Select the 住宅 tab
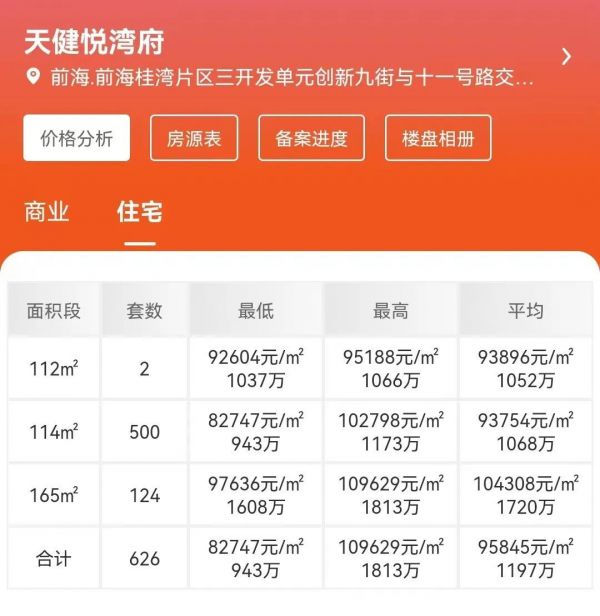 (x=140, y=212)
